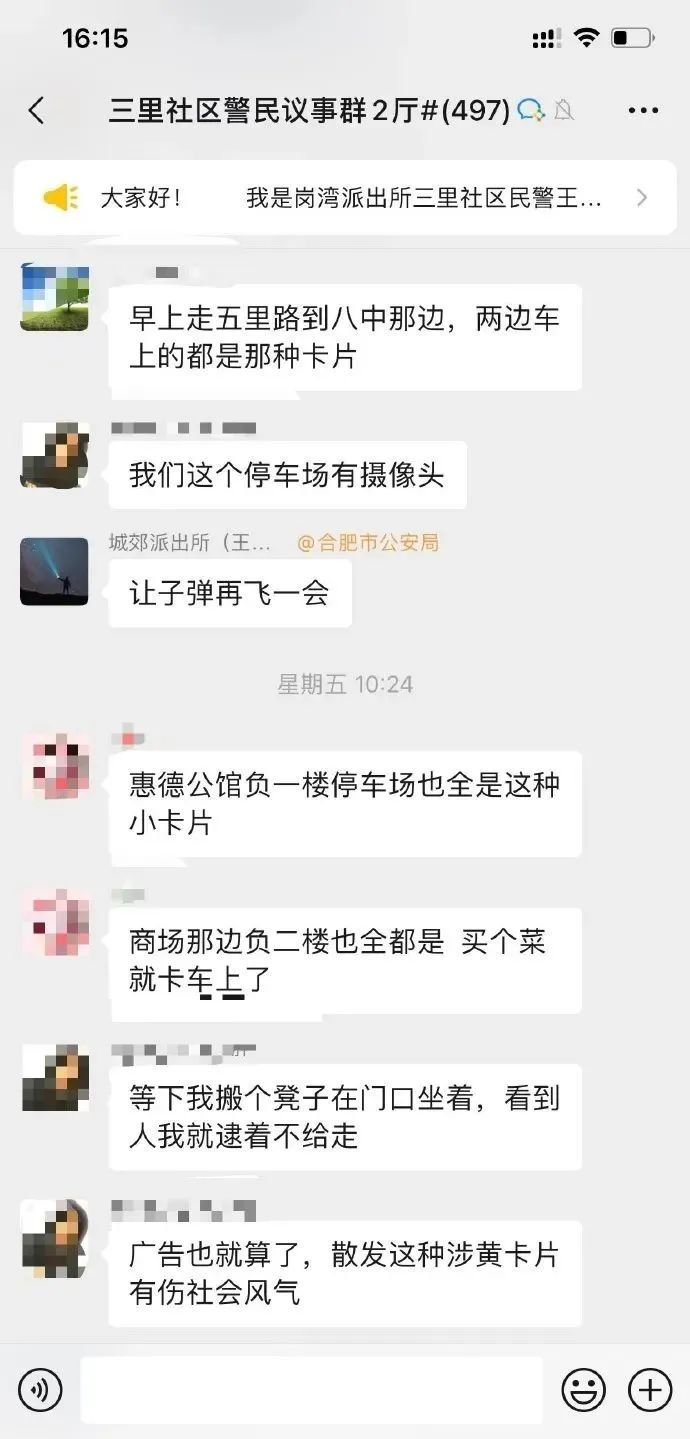Open the pinned group announcement banner
This screenshot has width=690, height=1439.
click(344, 198)
